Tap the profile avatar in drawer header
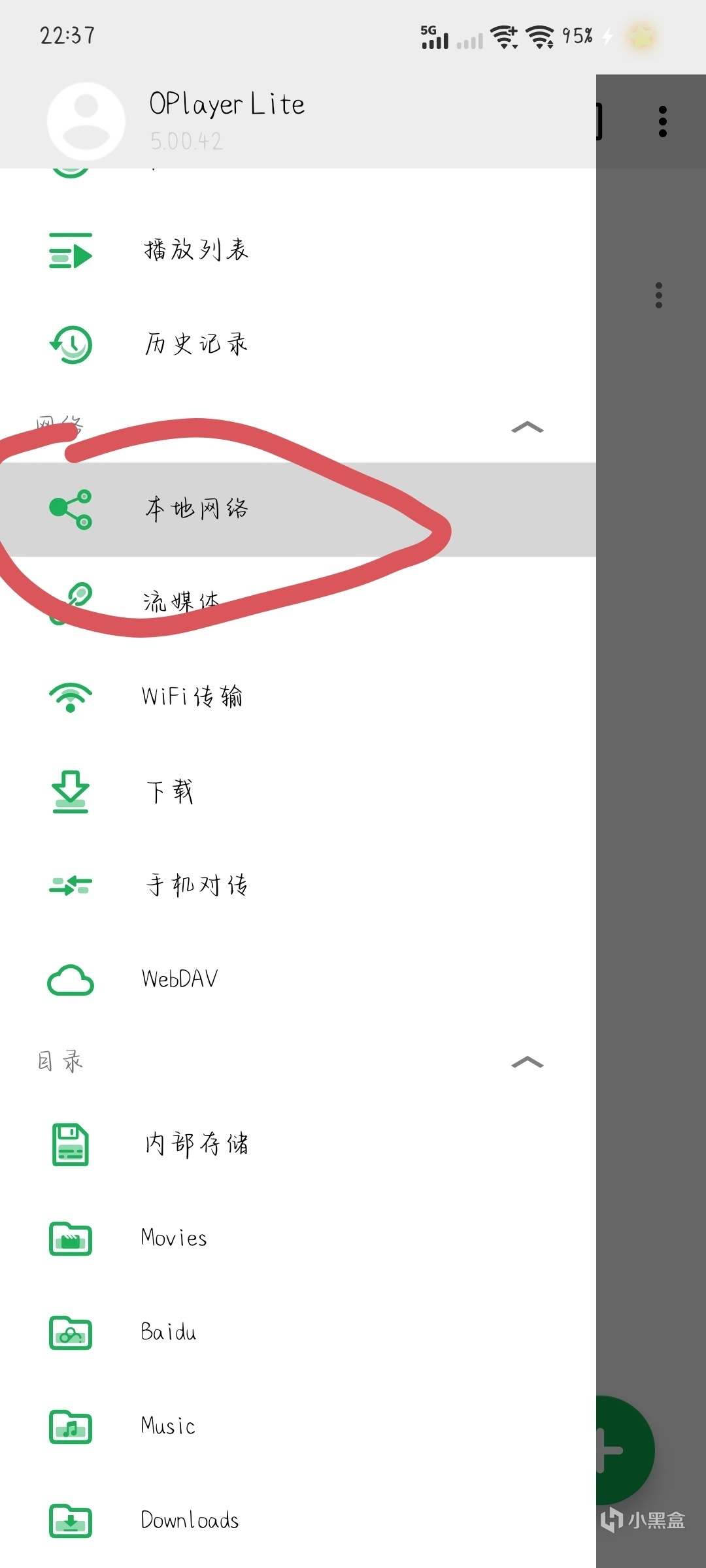Image resolution: width=706 pixels, height=1568 pixels. (x=86, y=122)
